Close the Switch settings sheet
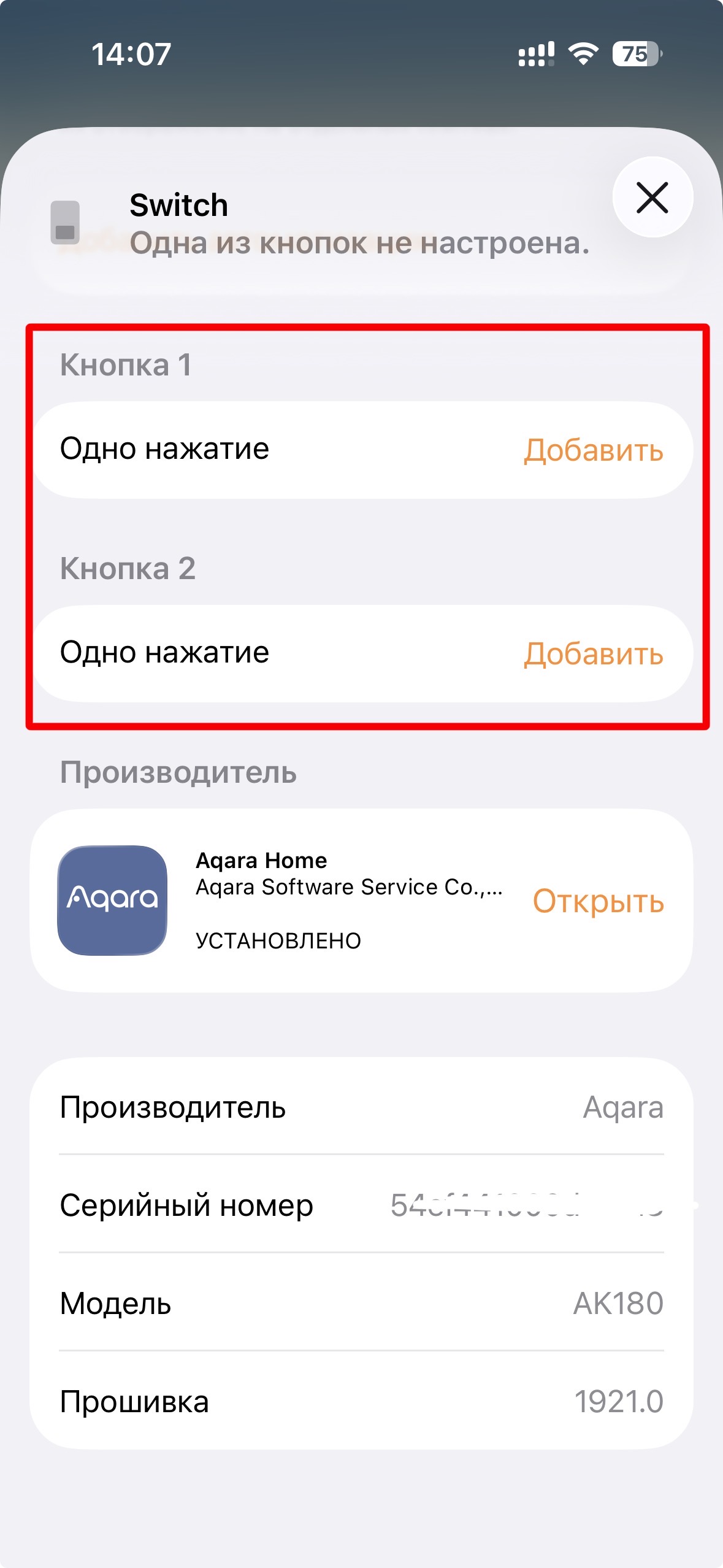This screenshot has width=723, height=1568. coord(652,198)
